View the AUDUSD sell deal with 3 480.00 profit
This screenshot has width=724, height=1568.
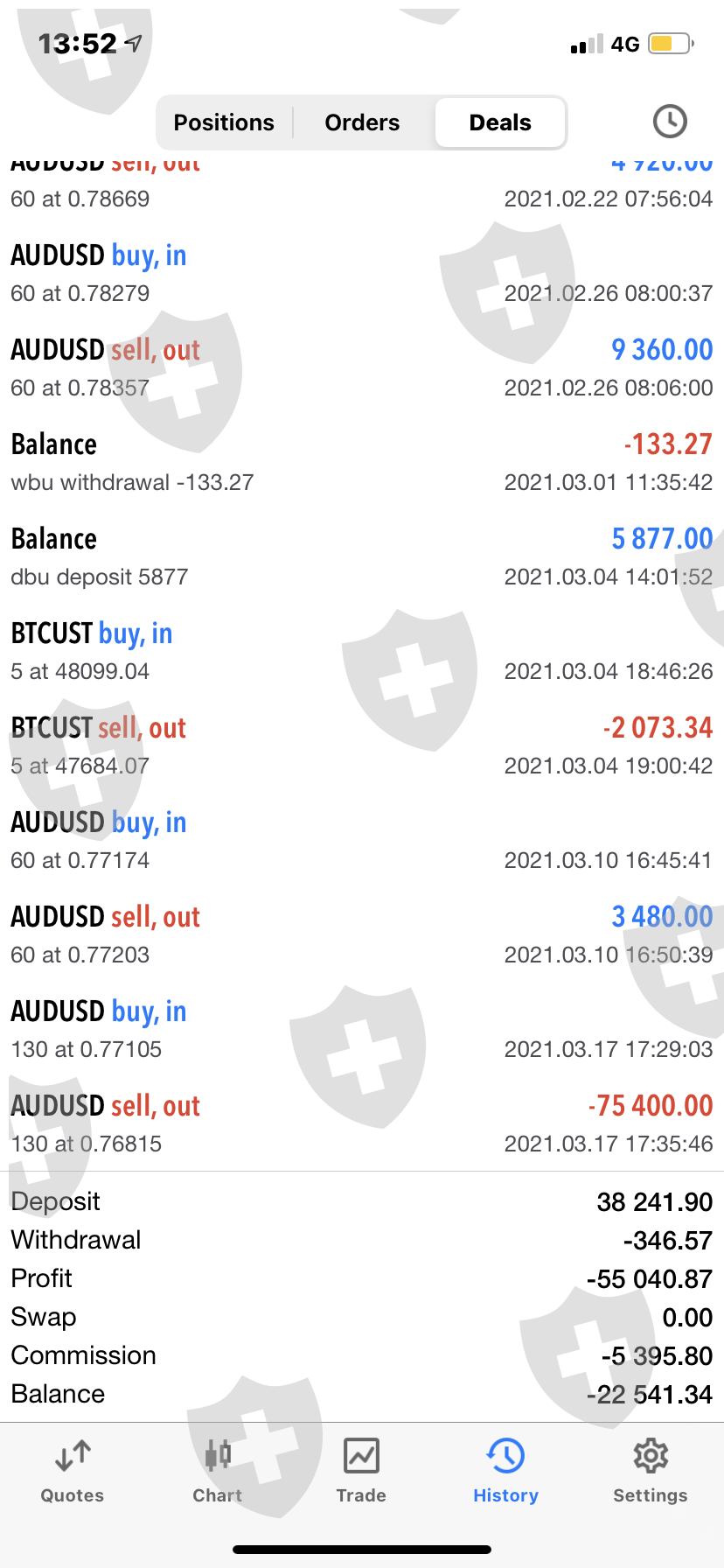[x=362, y=934]
